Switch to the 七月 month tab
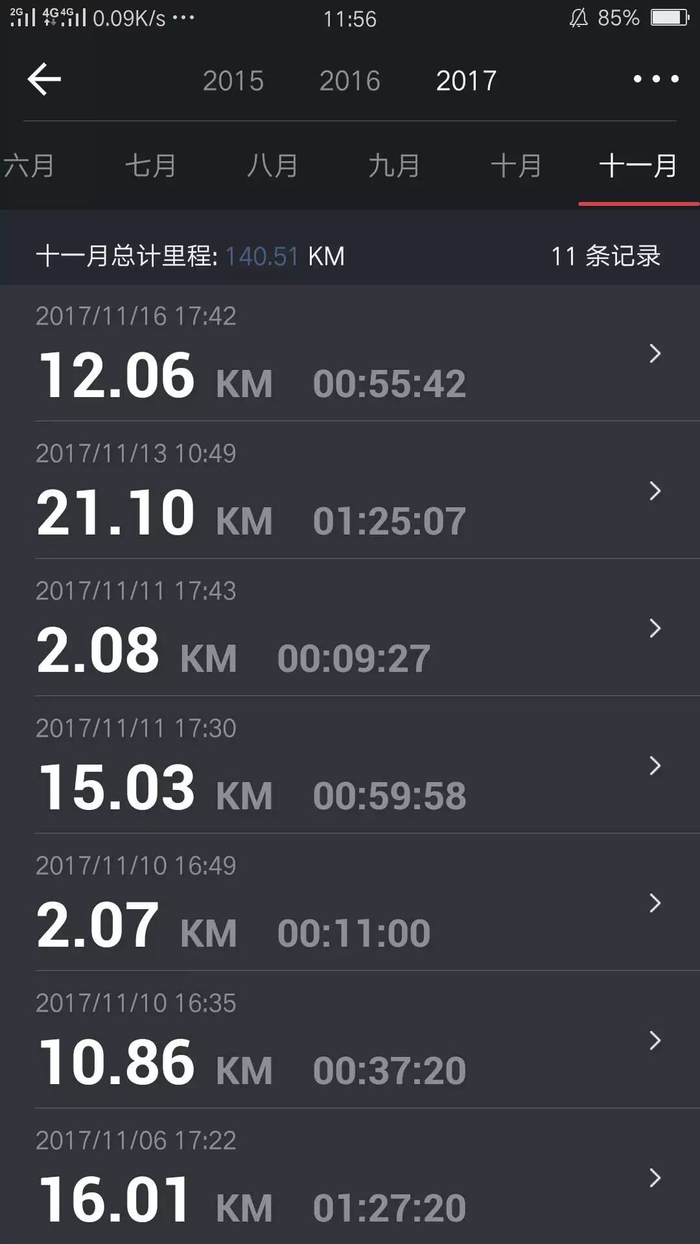The height and width of the screenshot is (1244, 700). coord(150,165)
